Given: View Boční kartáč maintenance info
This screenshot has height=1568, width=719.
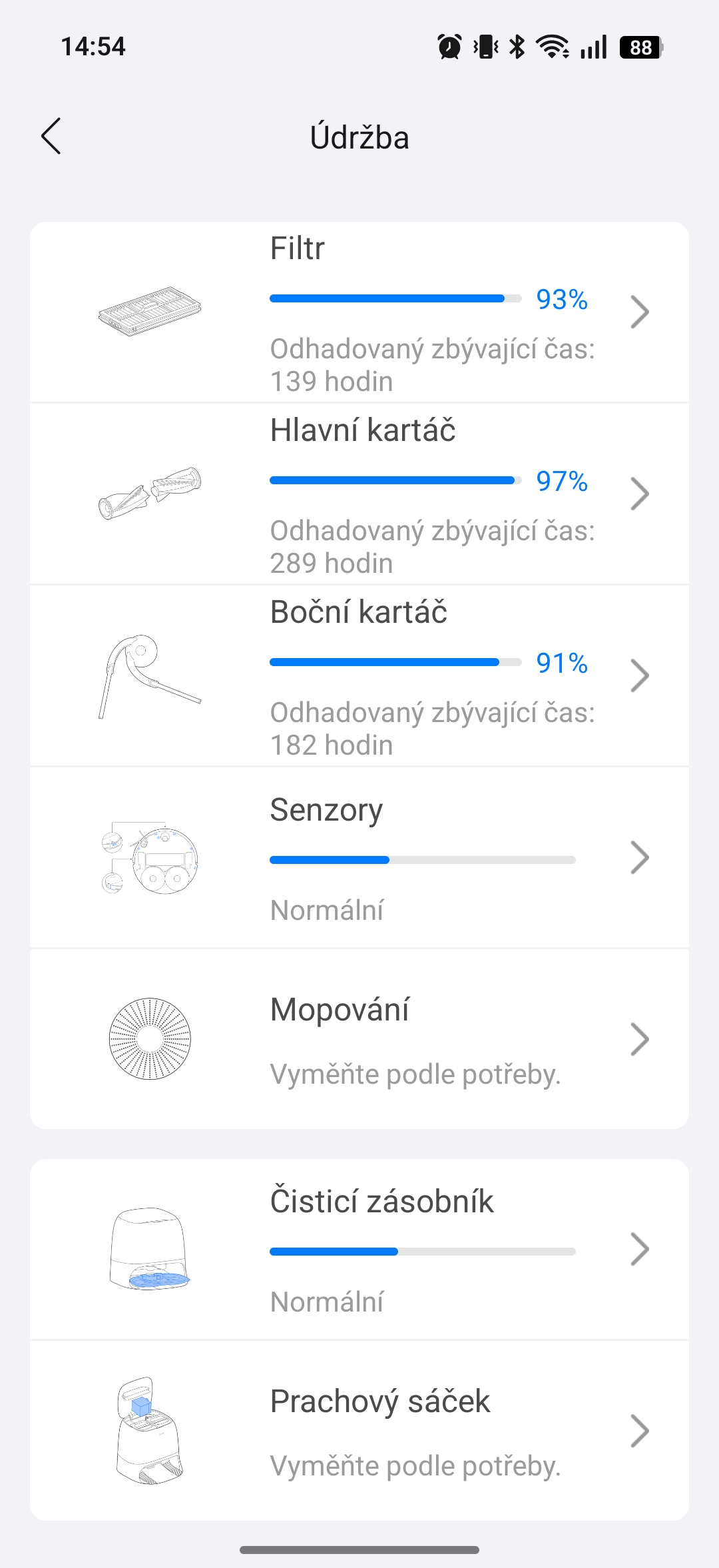Looking at the screenshot, I should tap(359, 676).
